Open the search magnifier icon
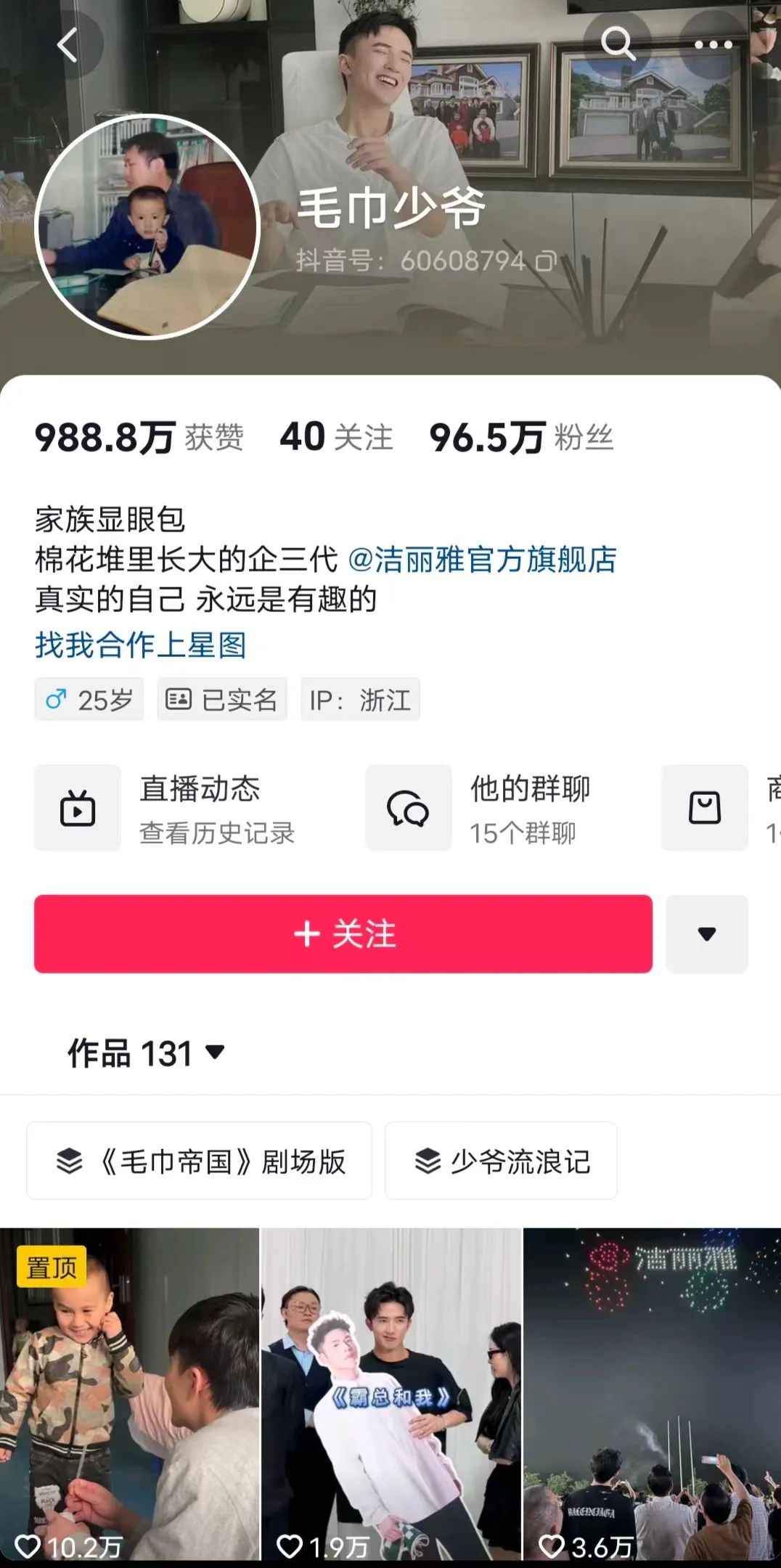The image size is (781, 1568). [618, 44]
